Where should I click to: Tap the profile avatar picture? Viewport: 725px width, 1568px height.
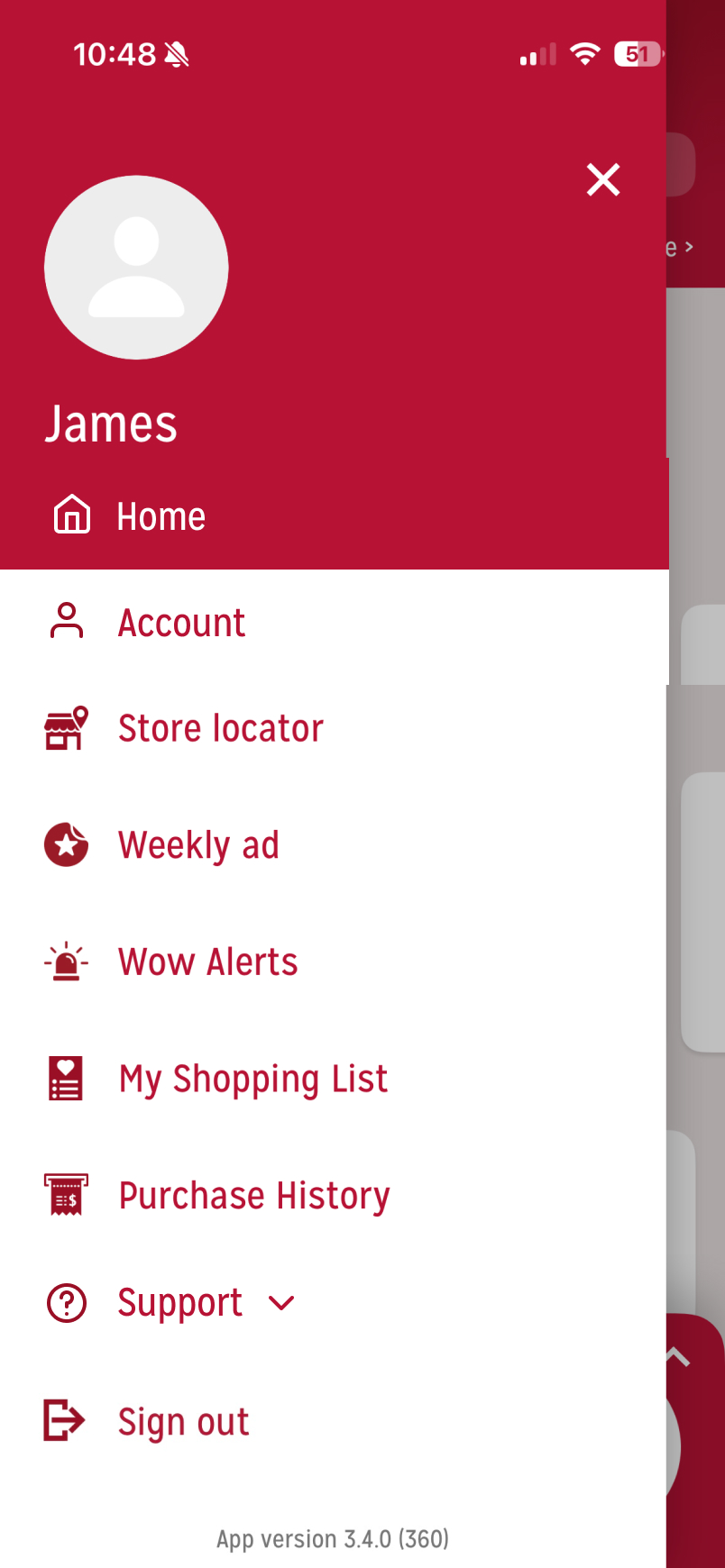tap(136, 268)
